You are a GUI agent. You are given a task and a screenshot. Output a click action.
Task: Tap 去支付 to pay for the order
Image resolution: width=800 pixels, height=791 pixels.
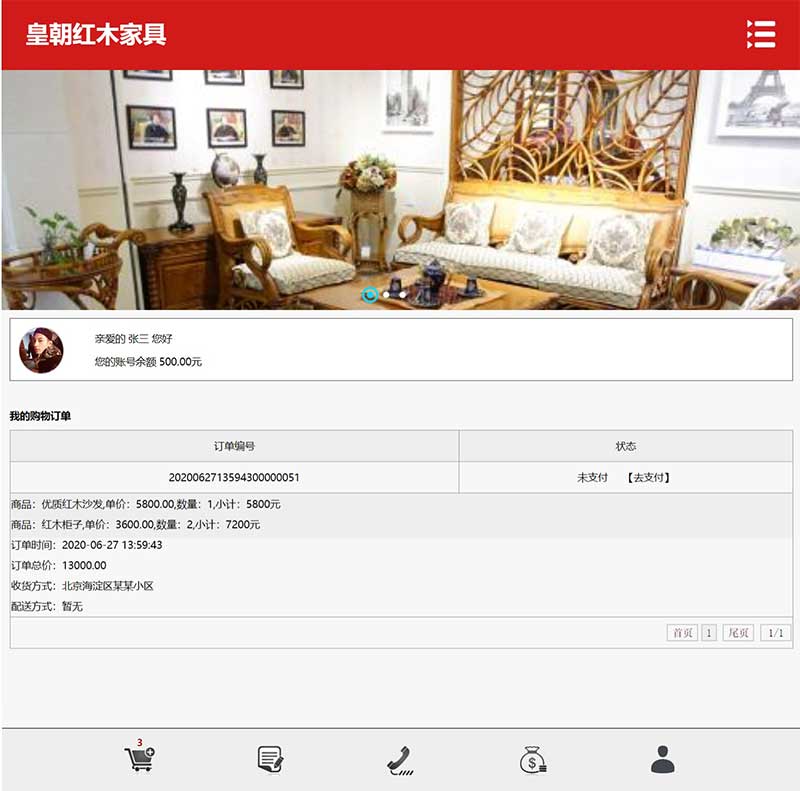[x=649, y=477]
